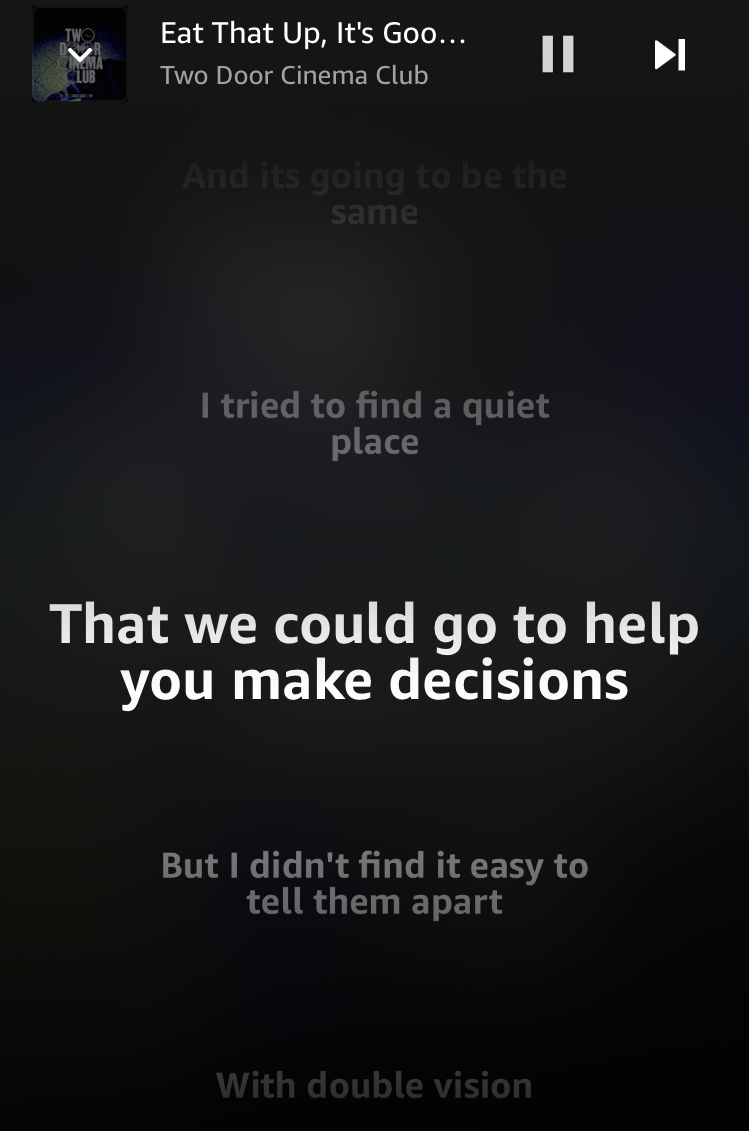Pause the currently playing song
749x1131 pixels.
558,54
